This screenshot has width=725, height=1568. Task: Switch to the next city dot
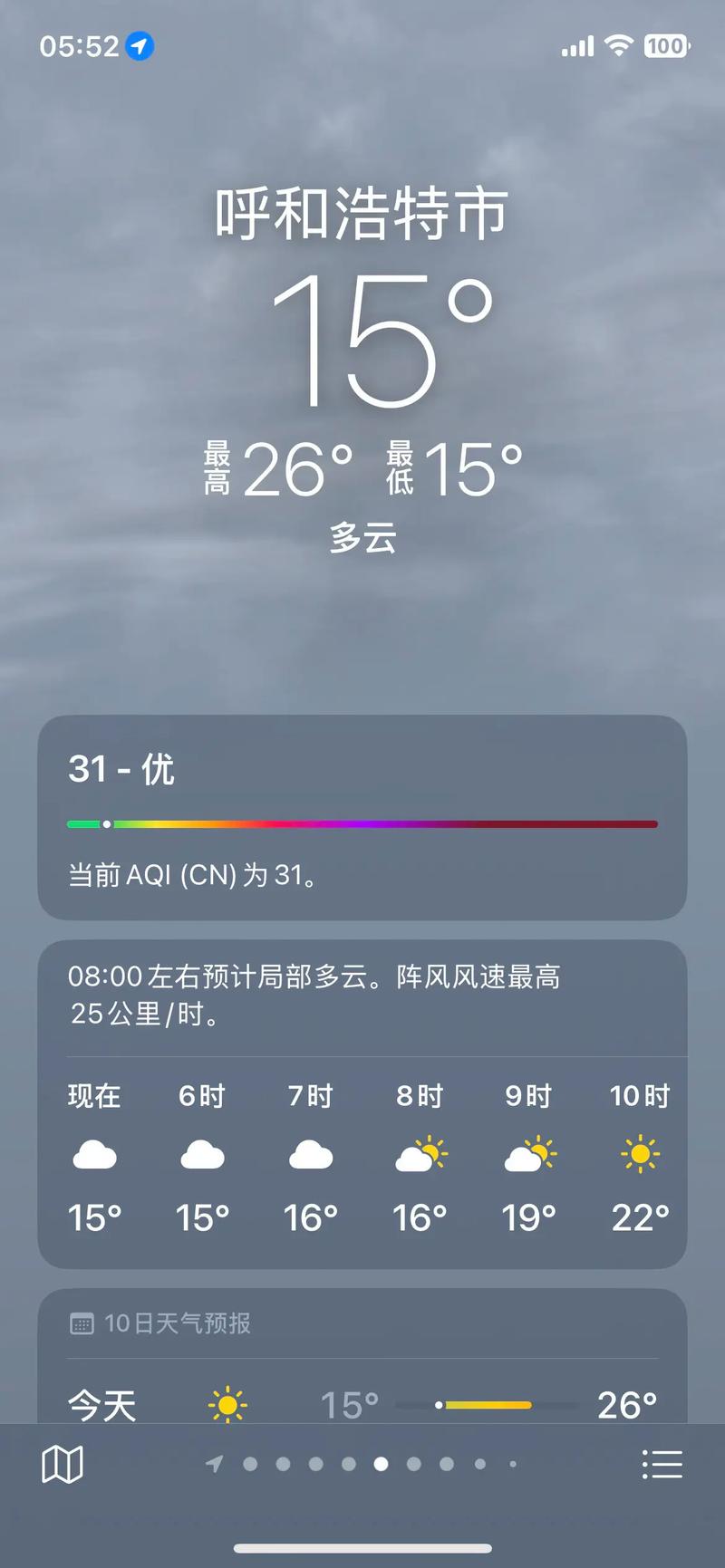[413, 1463]
